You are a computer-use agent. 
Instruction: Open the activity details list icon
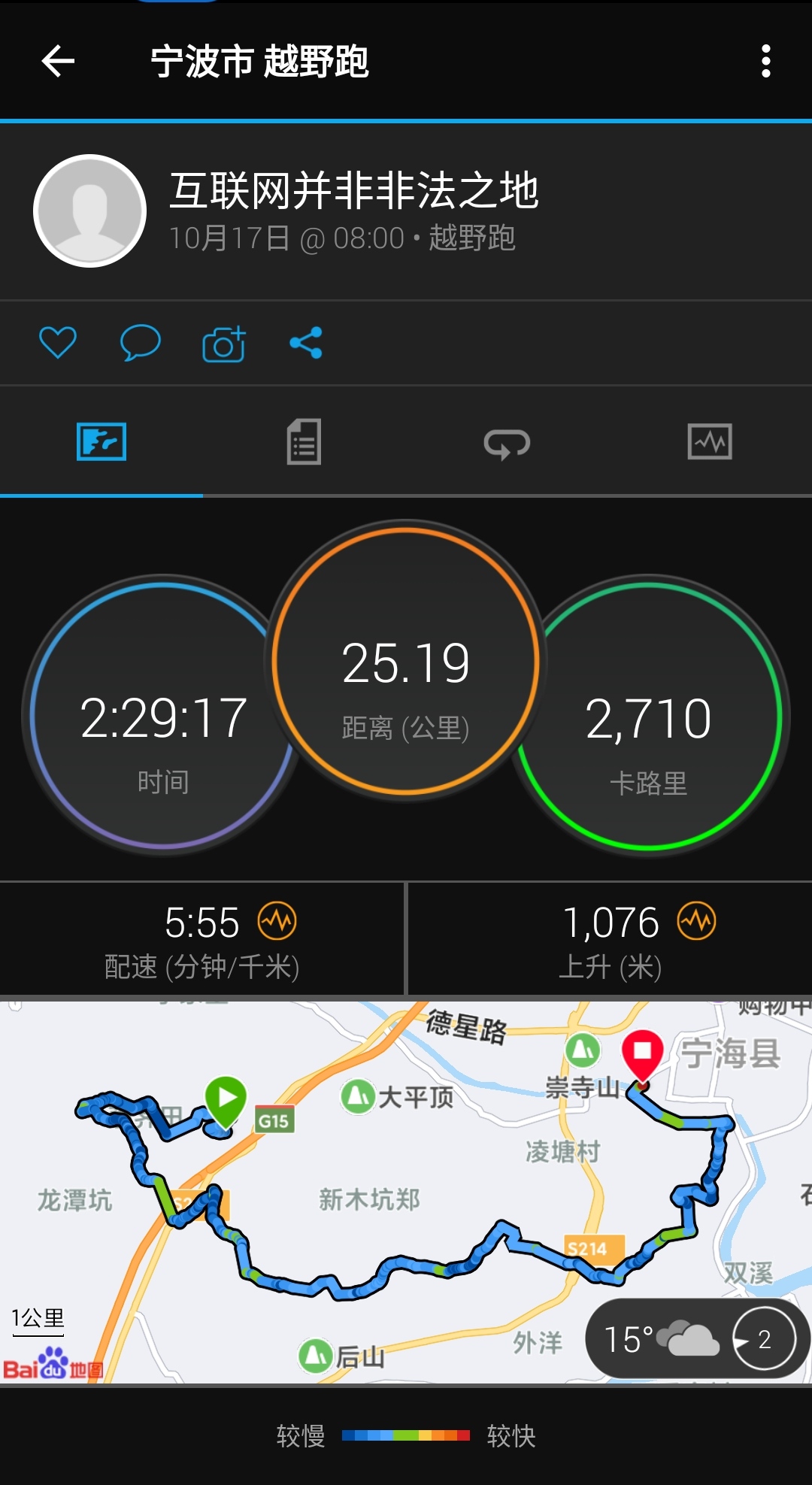(x=304, y=442)
